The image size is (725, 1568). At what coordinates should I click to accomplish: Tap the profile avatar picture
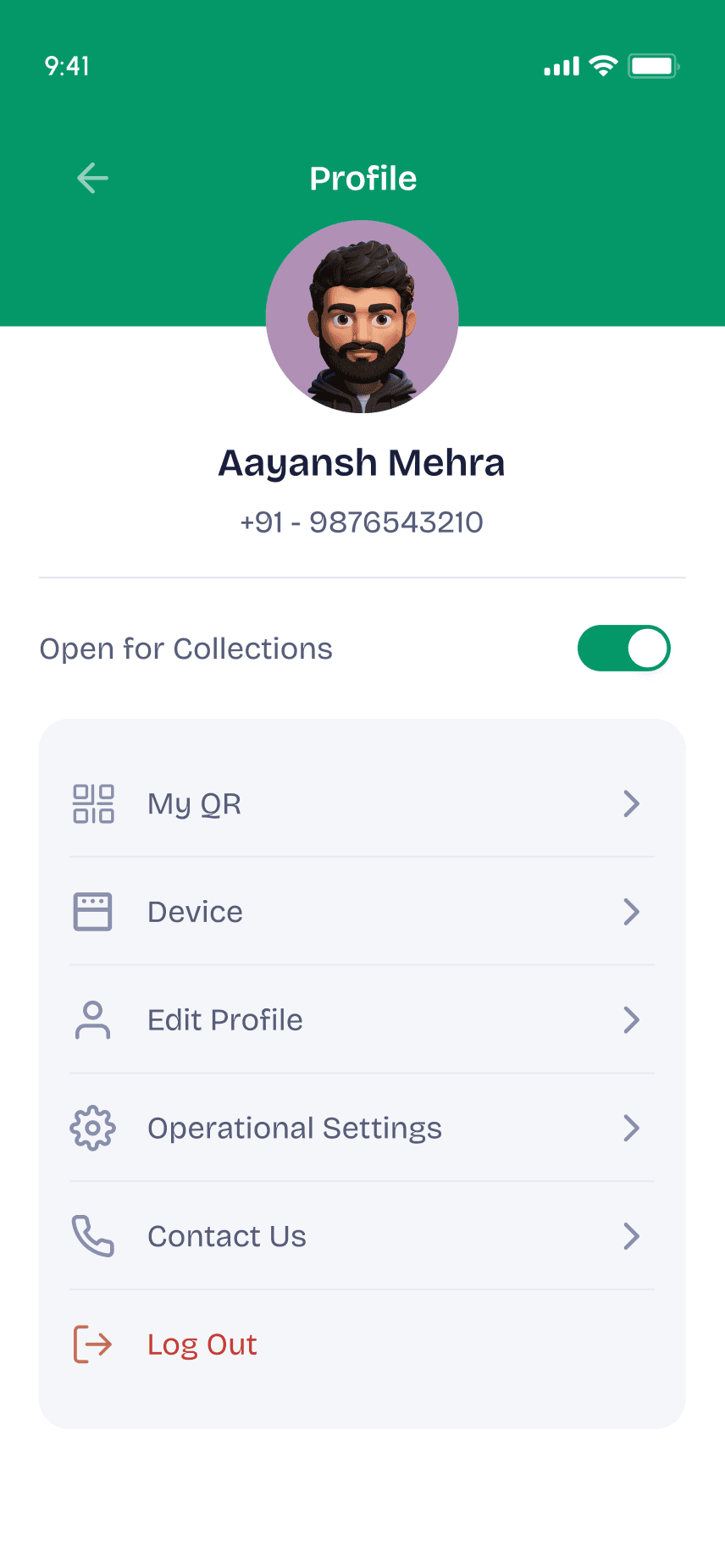pyautogui.click(x=362, y=317)
